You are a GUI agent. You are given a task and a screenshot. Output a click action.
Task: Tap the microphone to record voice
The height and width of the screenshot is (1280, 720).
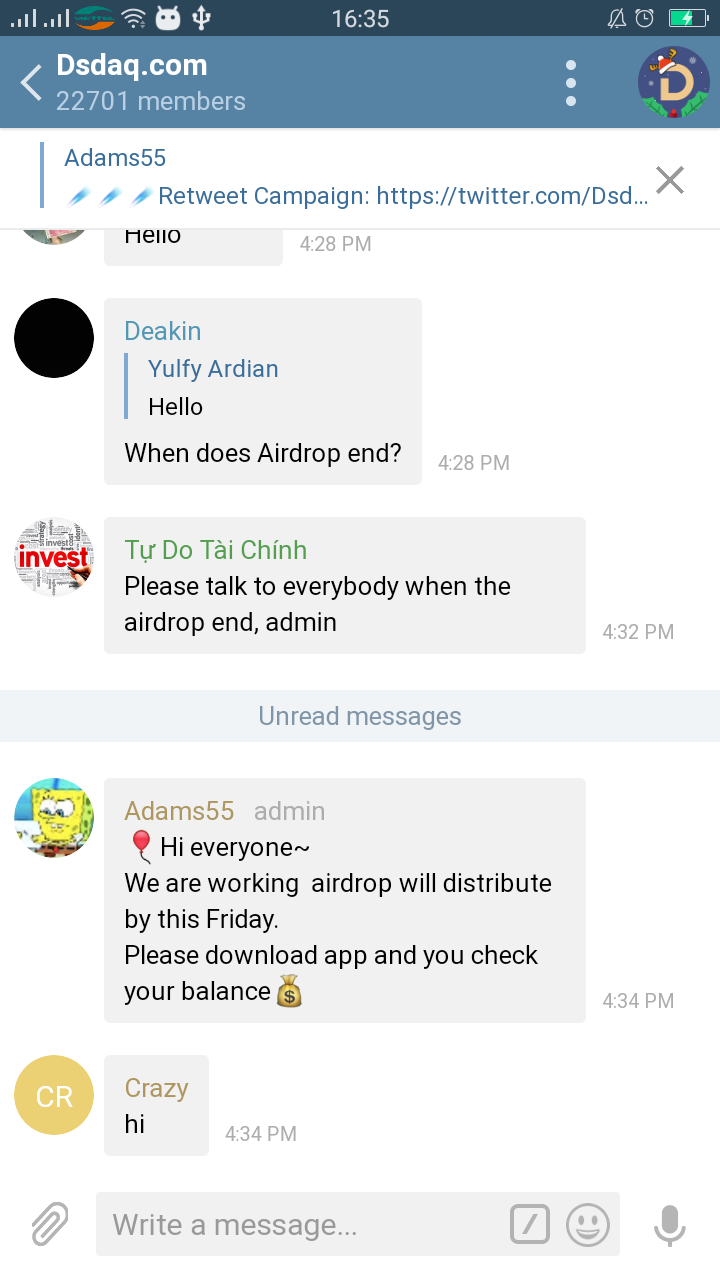(669, 1224)
